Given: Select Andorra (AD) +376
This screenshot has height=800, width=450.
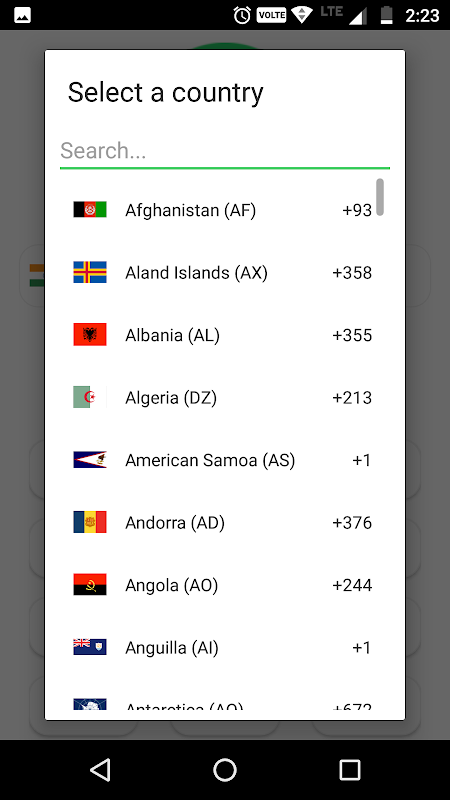Looking at the screenshot, I should pyautogui.click(x=224, y=522).
